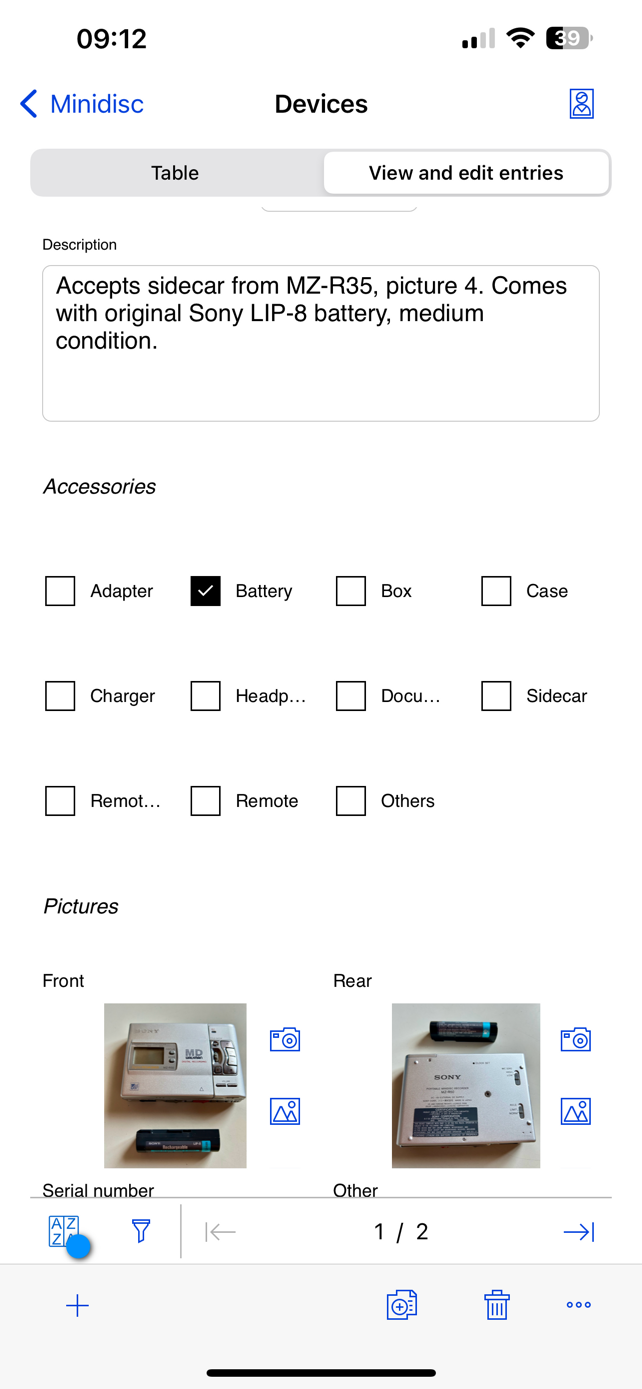This screenshot has height=1389, width=642.
Task: Jump to the last entry
Action: pos(579,1232)
